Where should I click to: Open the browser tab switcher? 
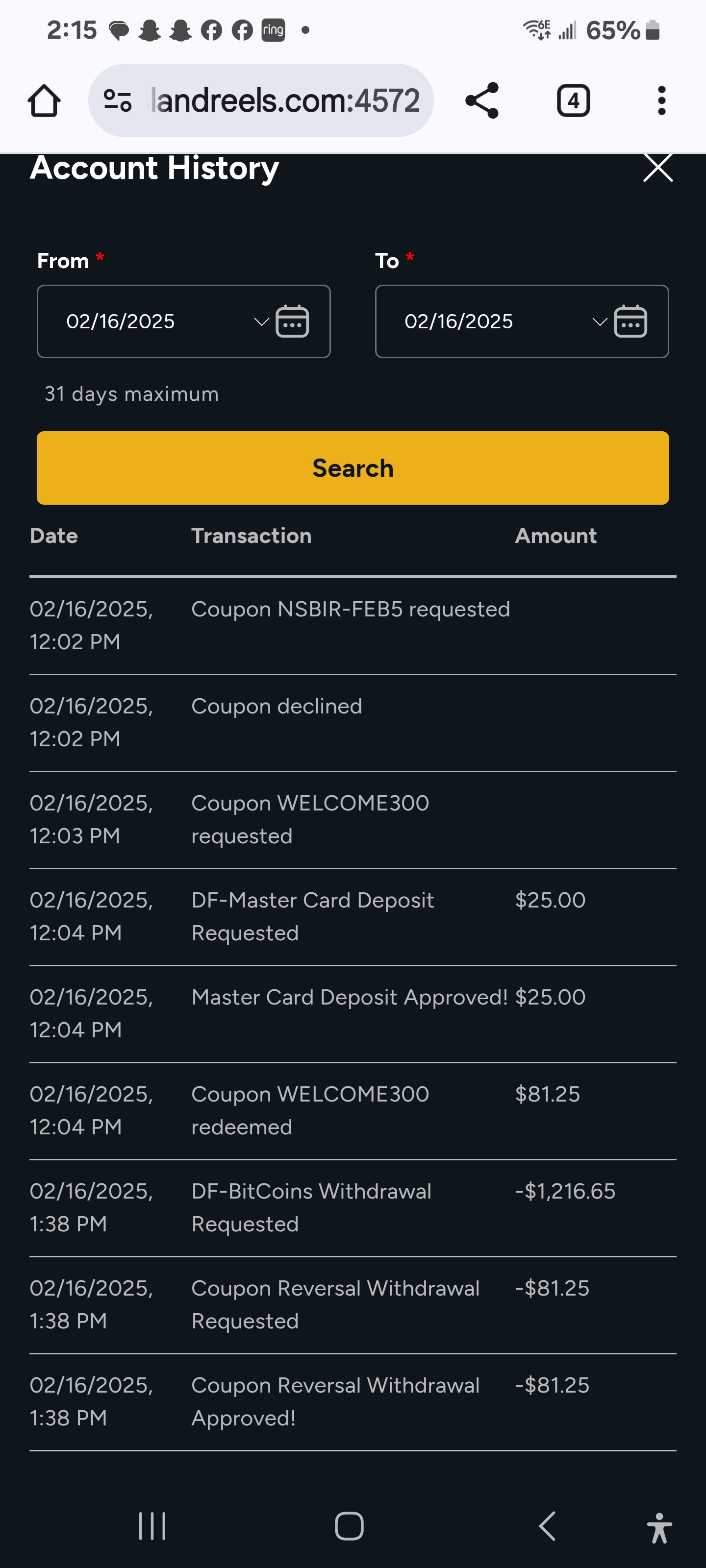click(x=573, y=100)
